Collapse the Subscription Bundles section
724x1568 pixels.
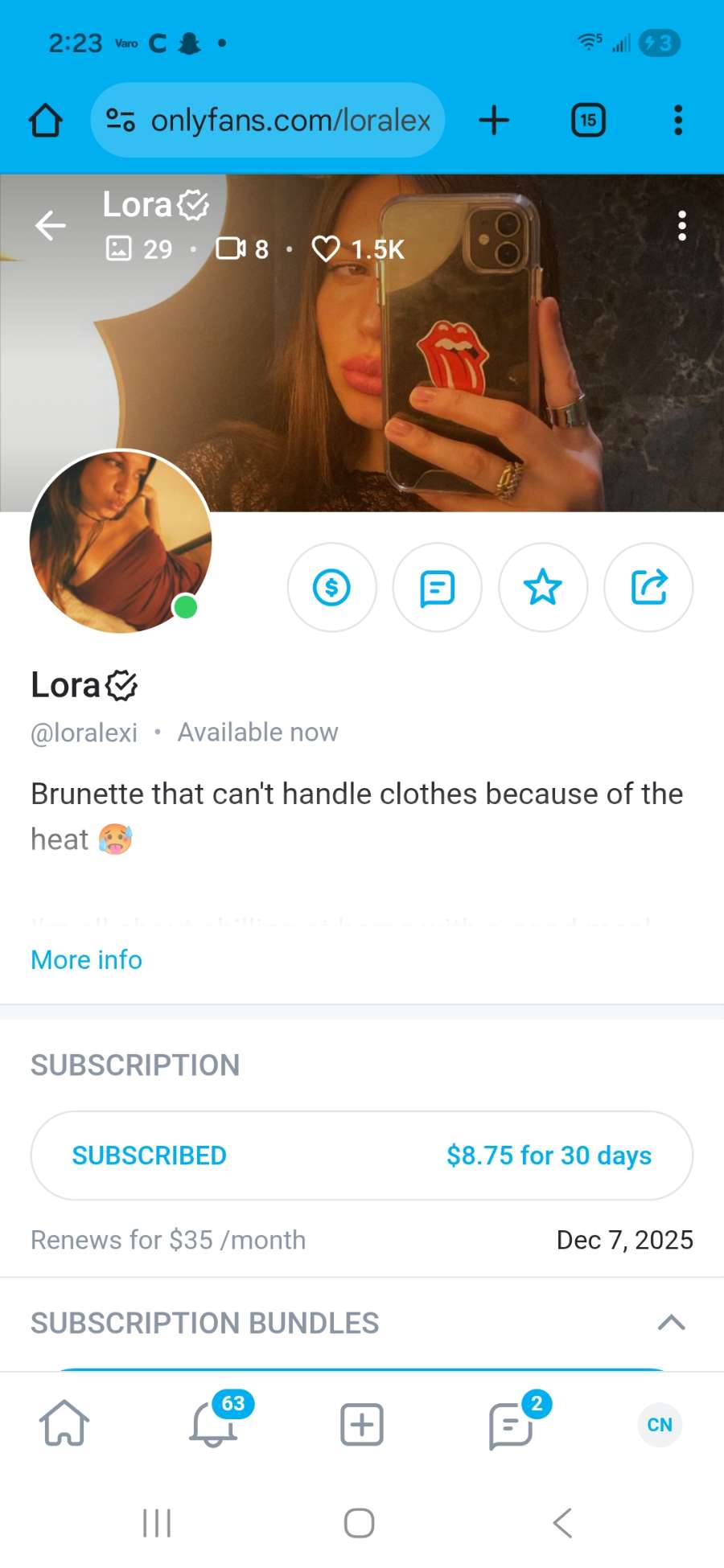click(671, 1323)
